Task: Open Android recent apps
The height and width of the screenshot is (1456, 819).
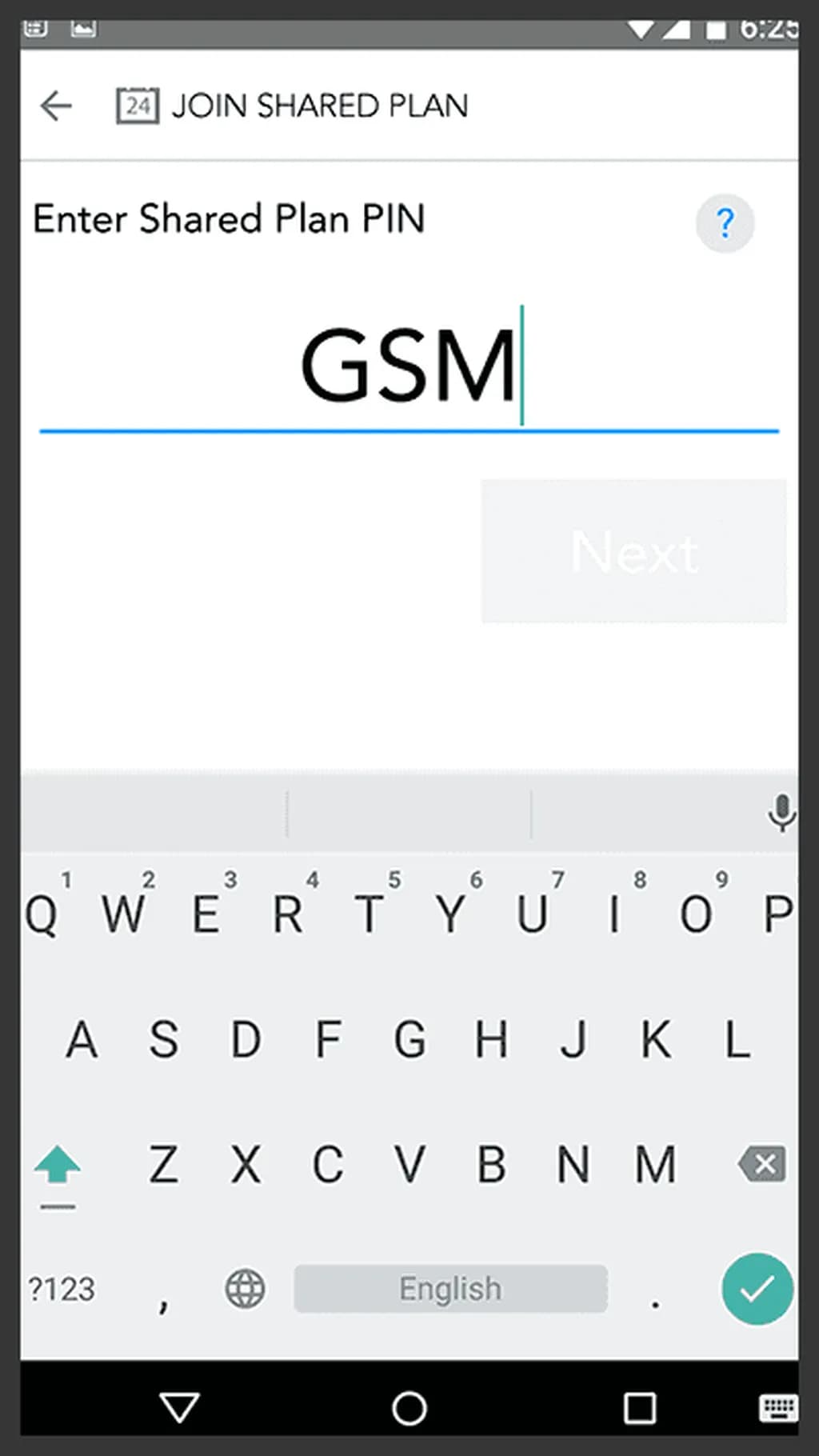Action: coord(639,1408)
